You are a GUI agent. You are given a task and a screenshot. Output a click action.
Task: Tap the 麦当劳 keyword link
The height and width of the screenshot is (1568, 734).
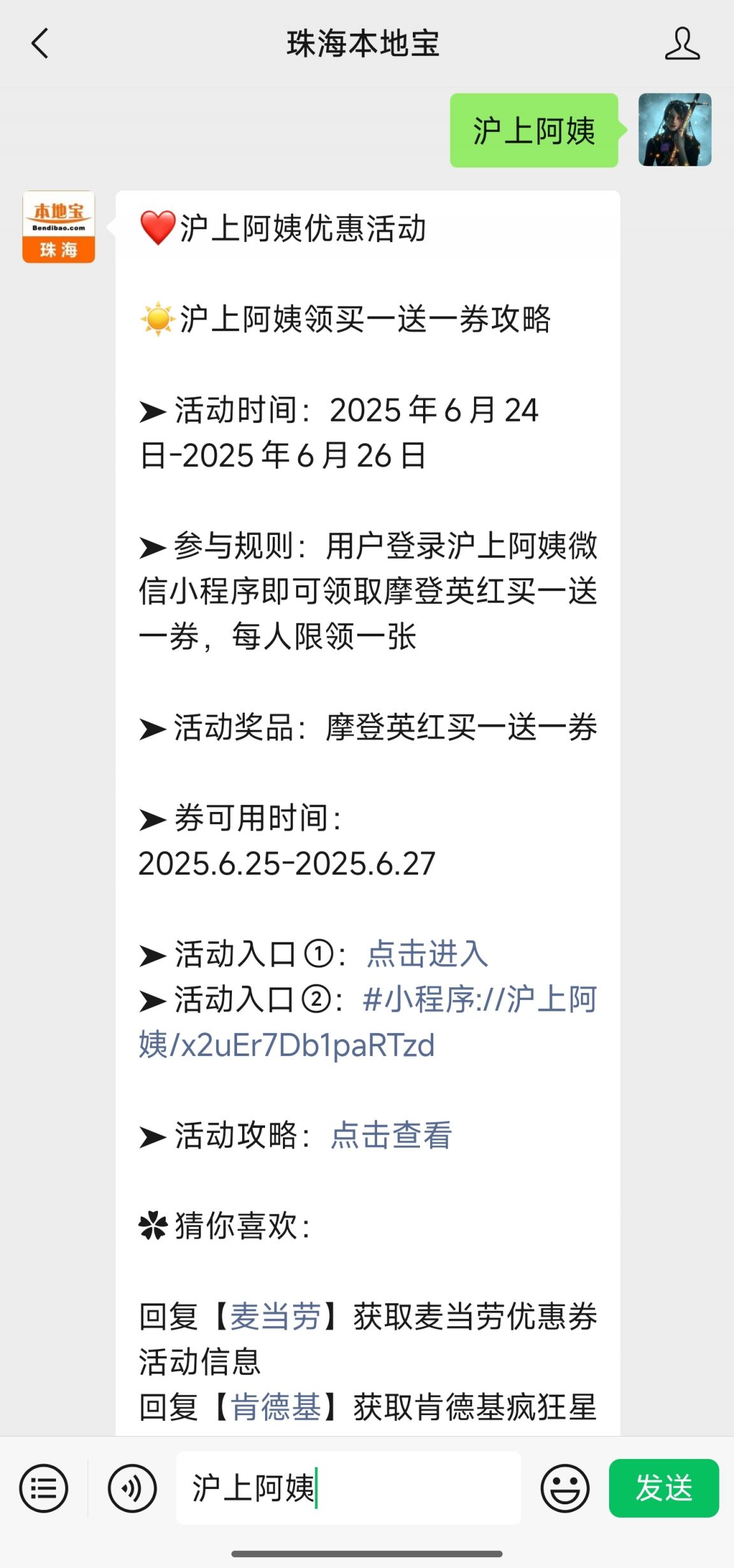(275, 1316)
